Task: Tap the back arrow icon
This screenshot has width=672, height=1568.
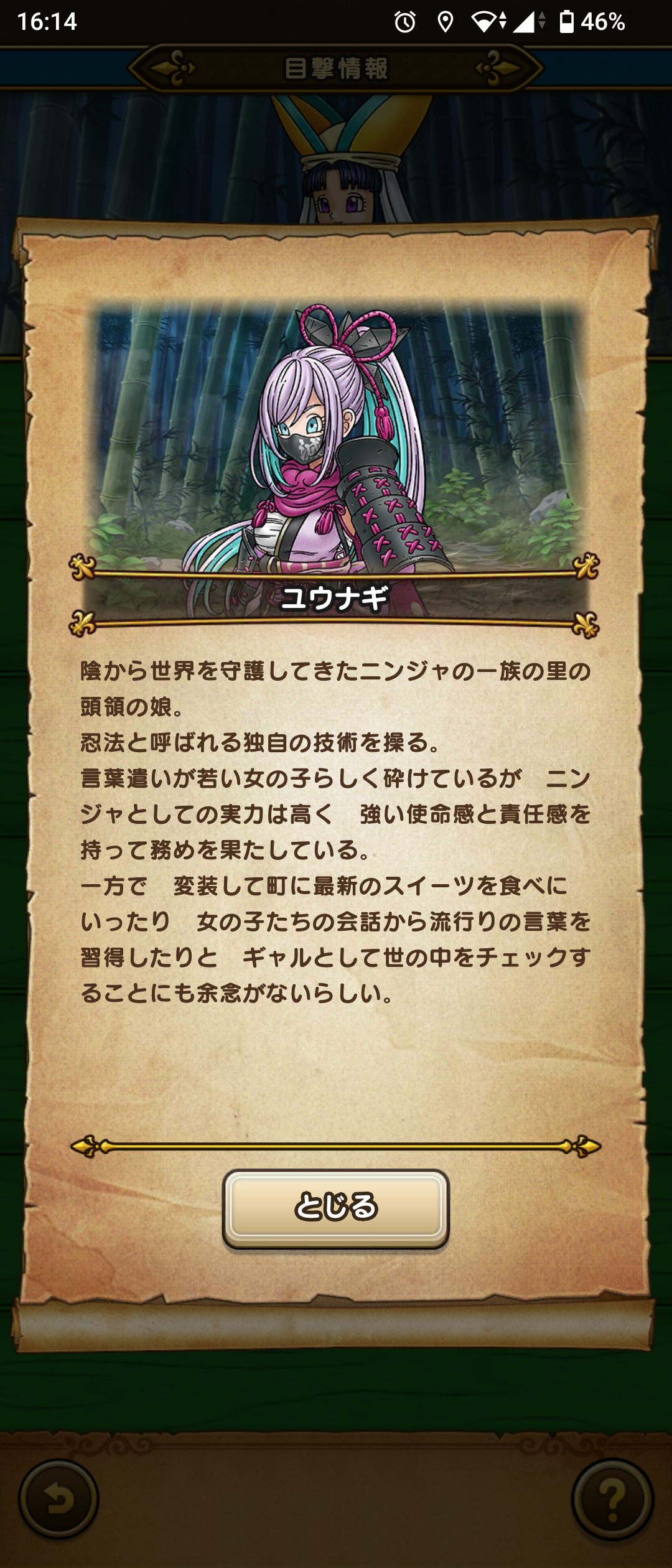Action: [x=59, y=1498]
